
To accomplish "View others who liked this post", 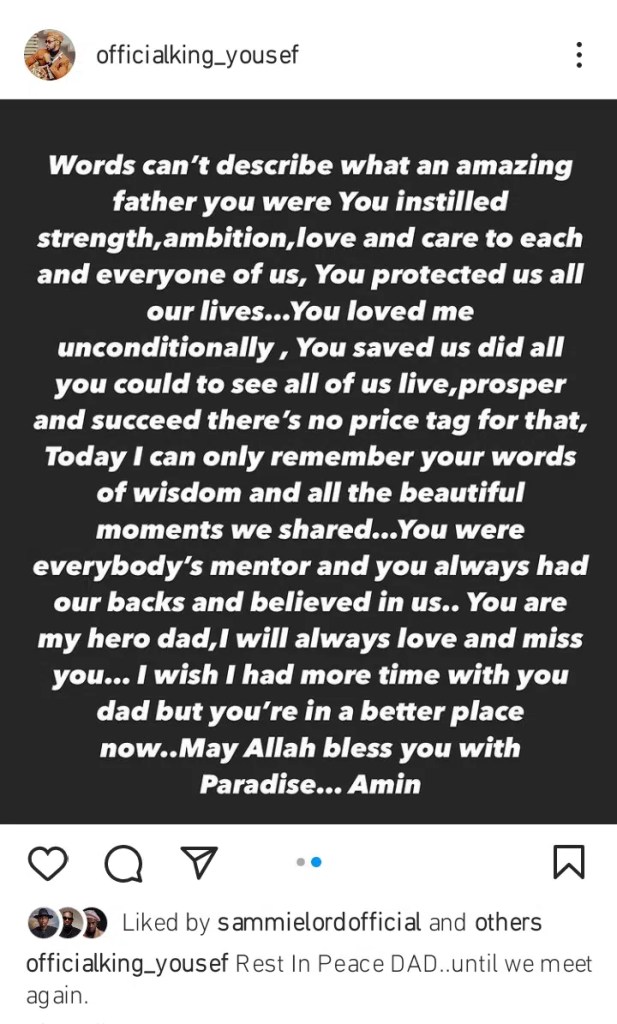I will coord(508,922).
